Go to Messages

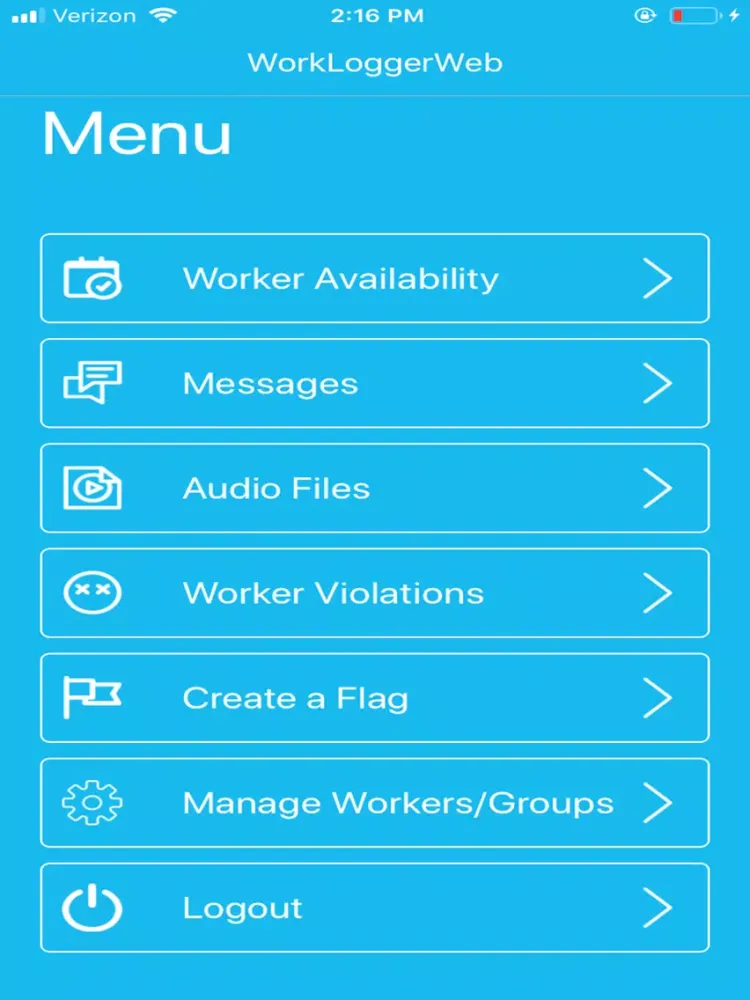pyautogui.click(x=374, y=383)
